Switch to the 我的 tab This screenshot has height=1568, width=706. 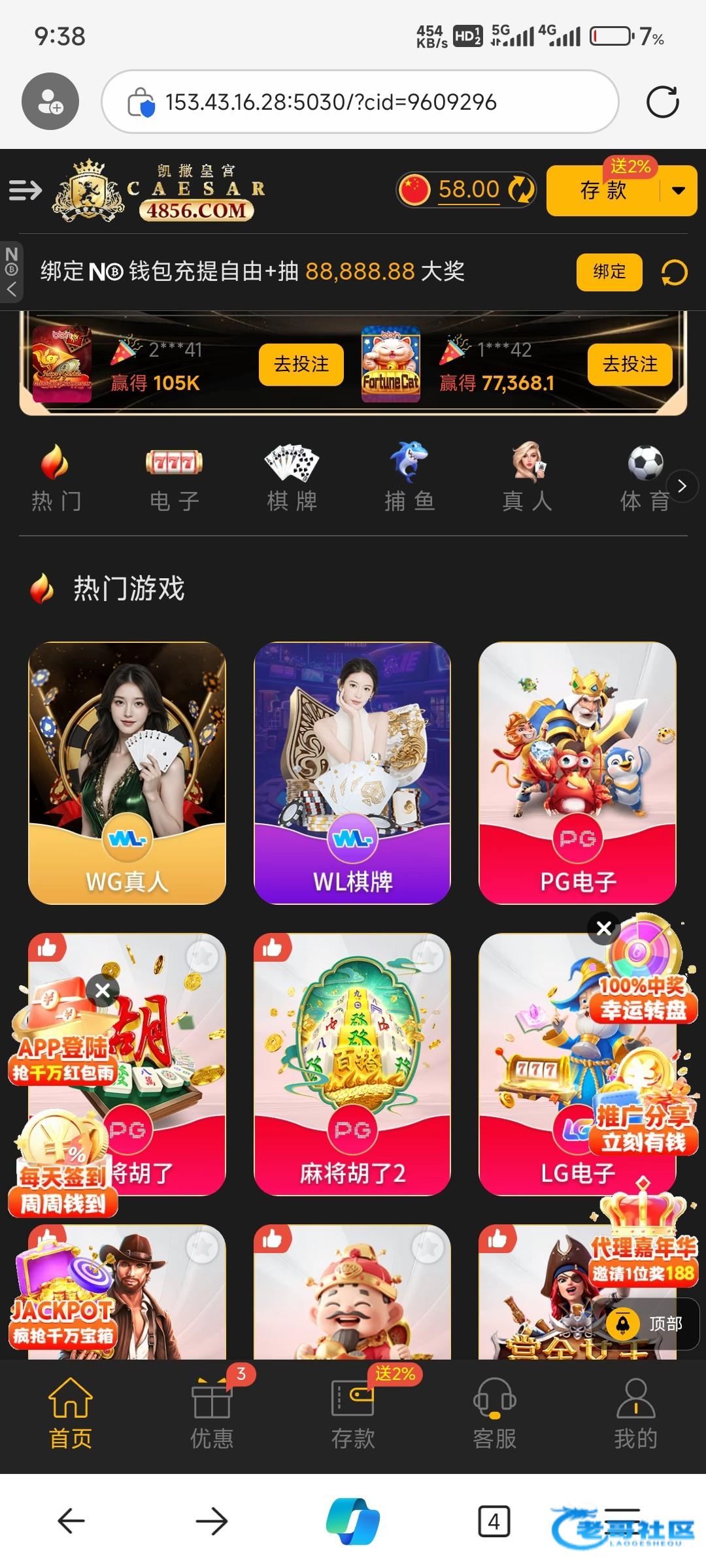point(635,1413)
